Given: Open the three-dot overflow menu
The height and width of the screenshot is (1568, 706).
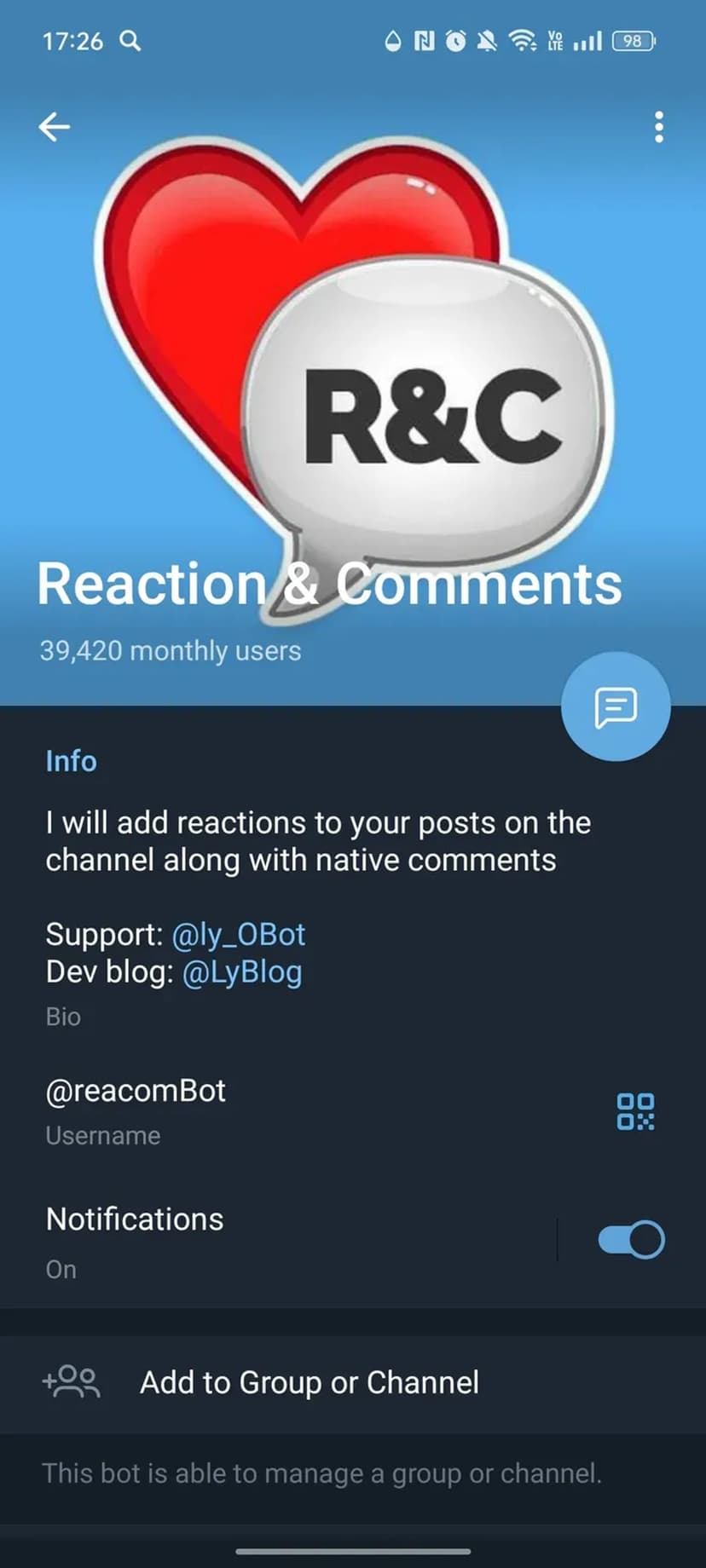Looking at the screenshot, I should (658, 127).
